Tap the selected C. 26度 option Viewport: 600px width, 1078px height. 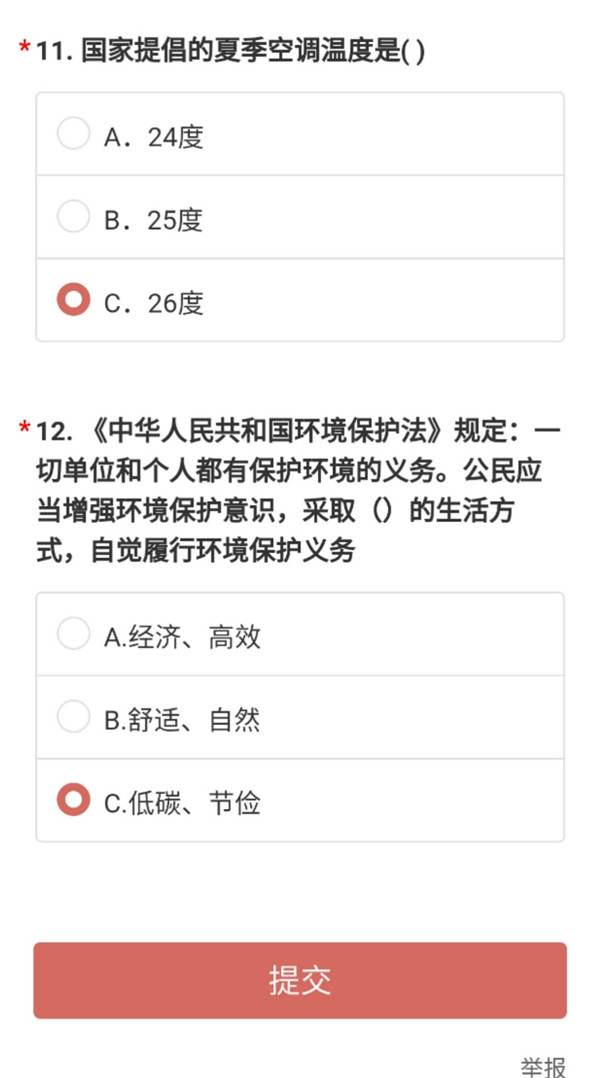[300, 300]
